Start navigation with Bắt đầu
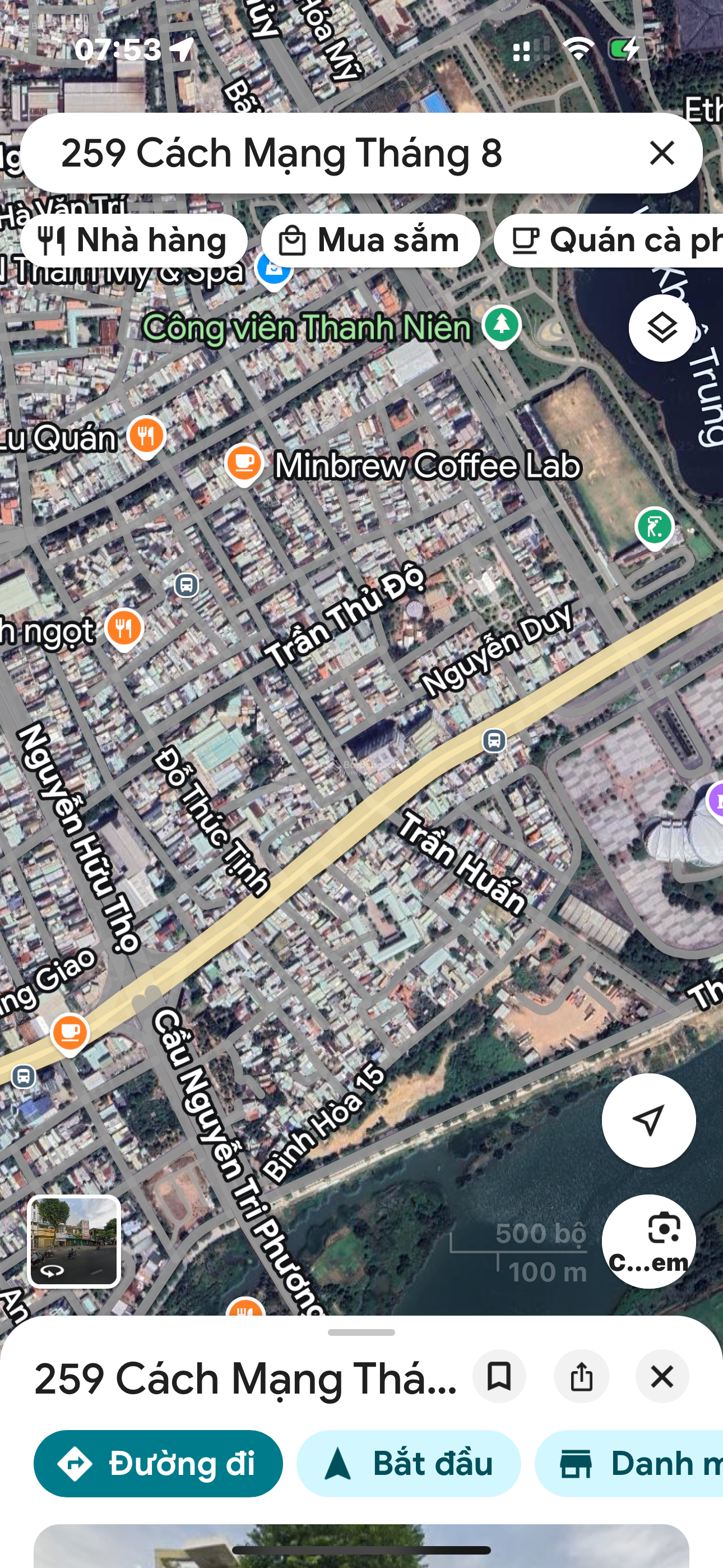This screenshot has width=723, height=1568. point(409,1463)
